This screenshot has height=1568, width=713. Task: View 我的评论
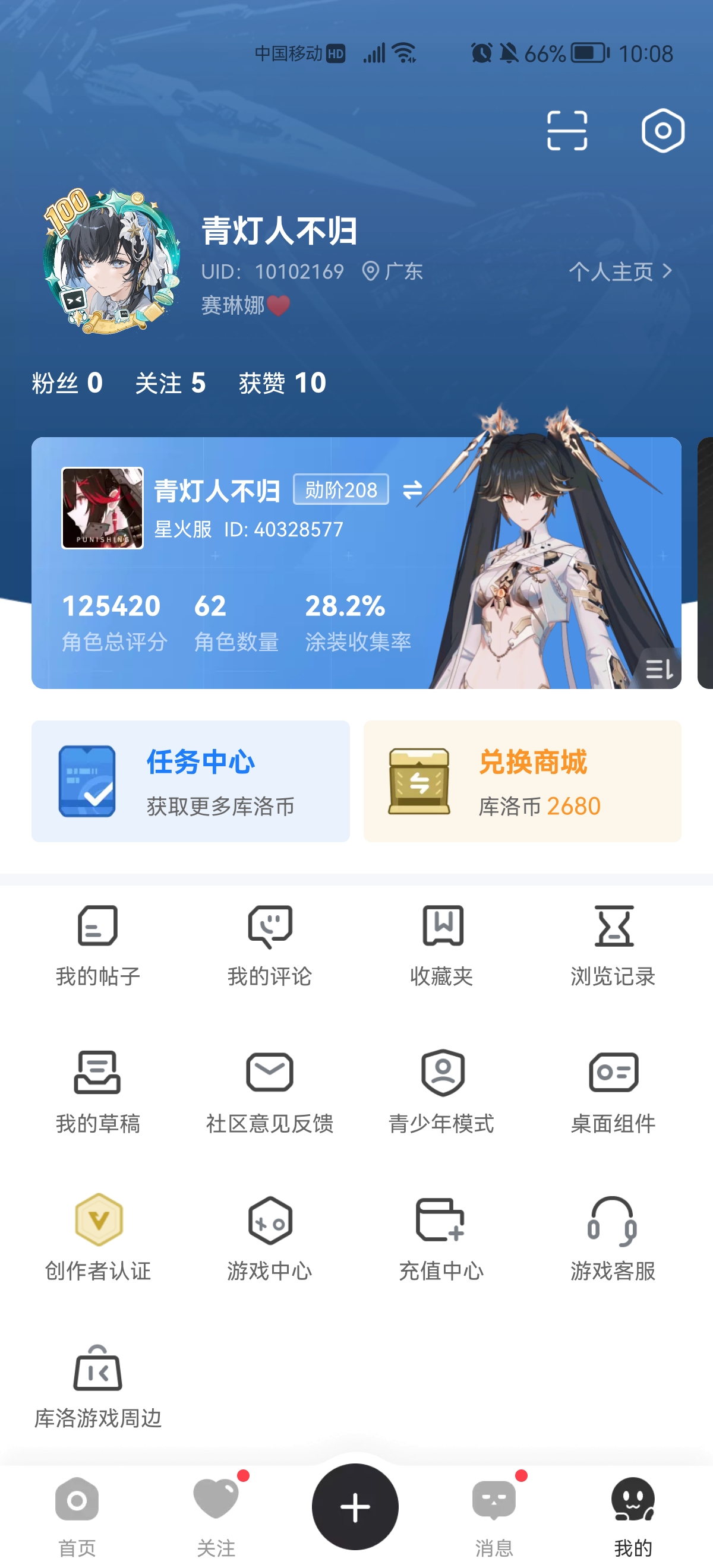pos(270,945)
